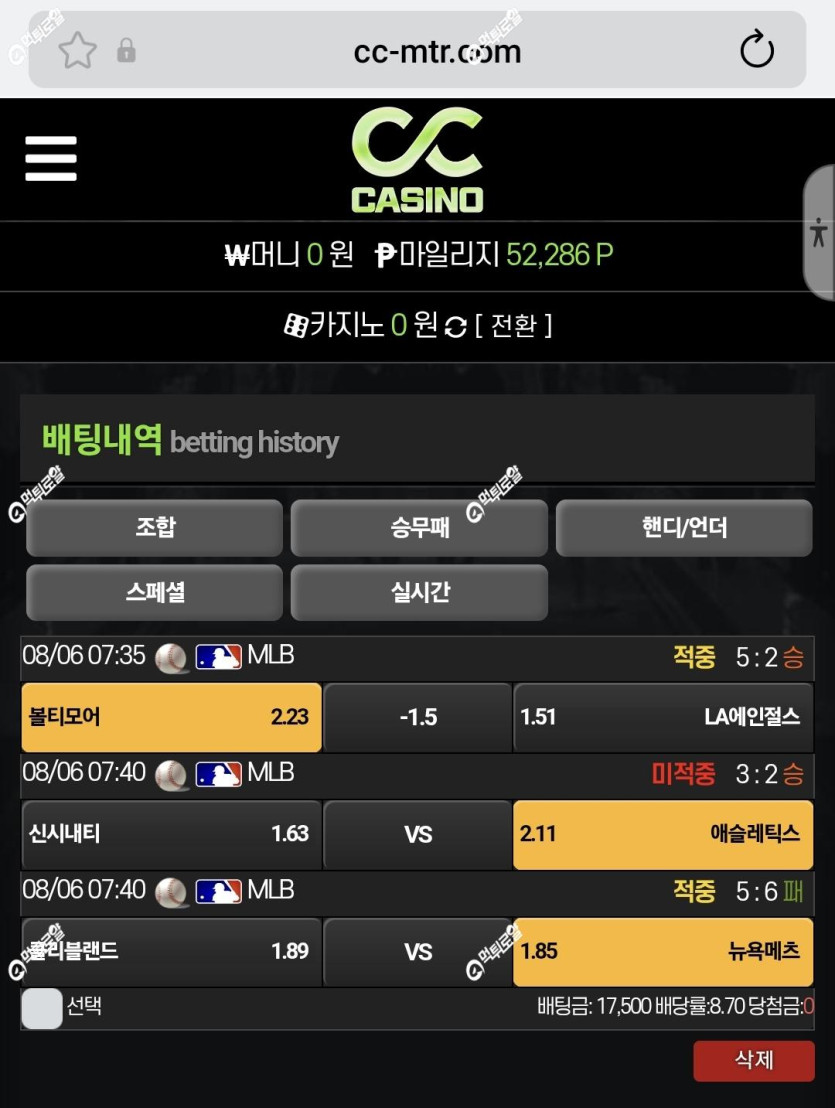The width and height of the screenshot is (835, 1108).
Task: Bookmark this page with the star icon
Action: tap(77, 51)
